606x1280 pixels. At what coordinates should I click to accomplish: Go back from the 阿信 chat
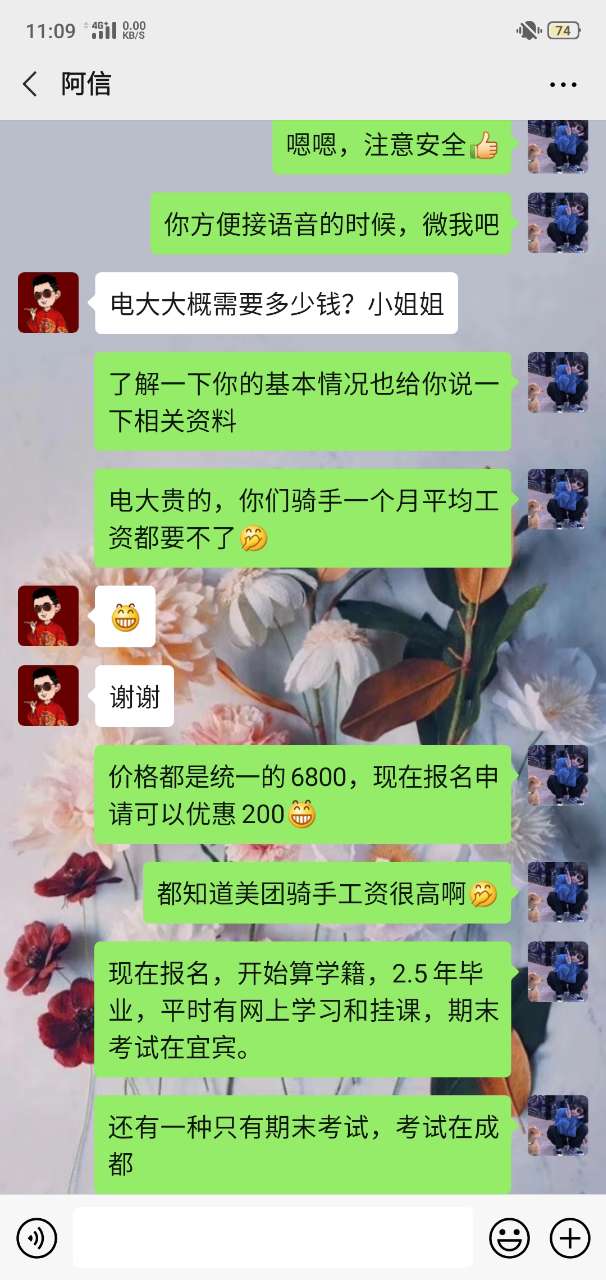coord(30,84)
